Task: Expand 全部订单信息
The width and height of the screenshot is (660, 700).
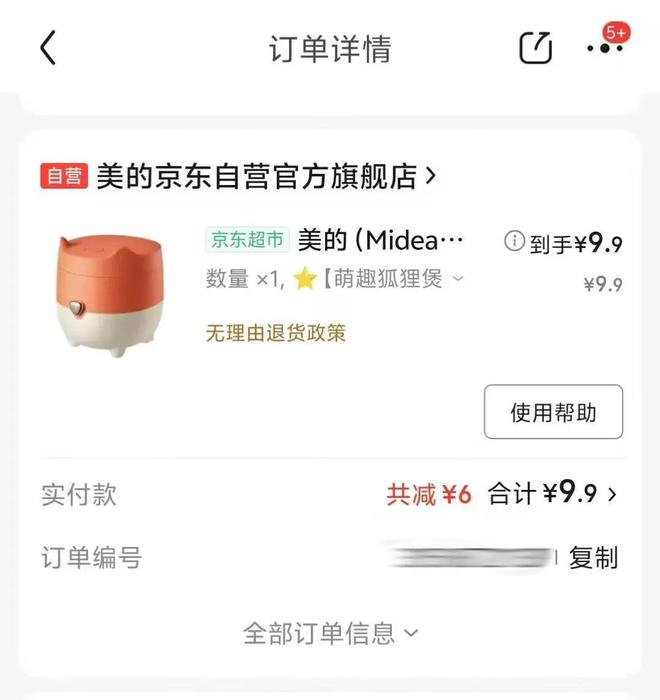Action: tap(330, 633)
